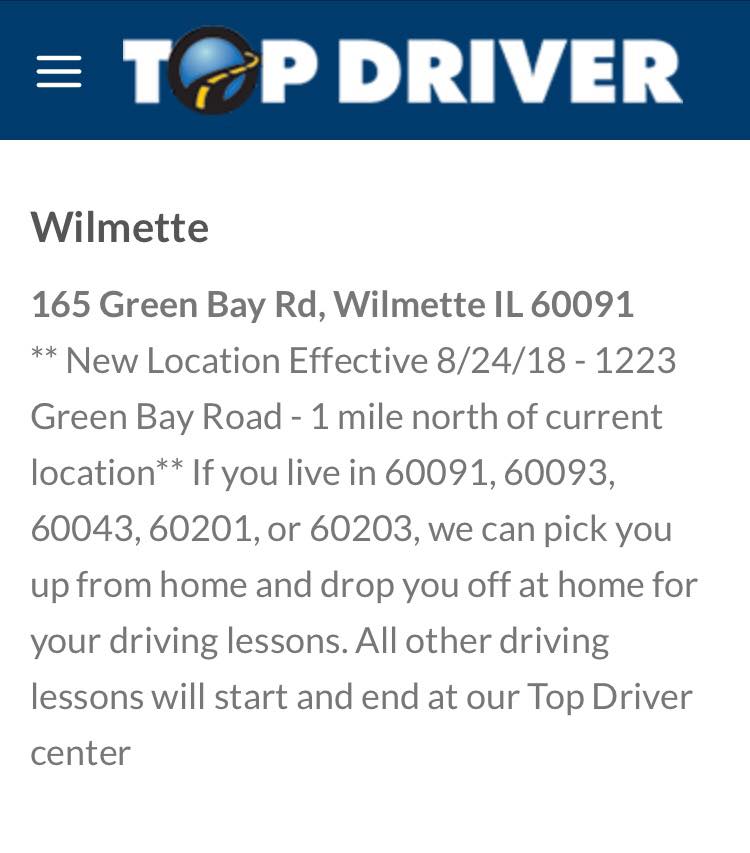Open the hamburger navigation menu
750x853 pixels.
pyautogui.click(x=59, y=72)
